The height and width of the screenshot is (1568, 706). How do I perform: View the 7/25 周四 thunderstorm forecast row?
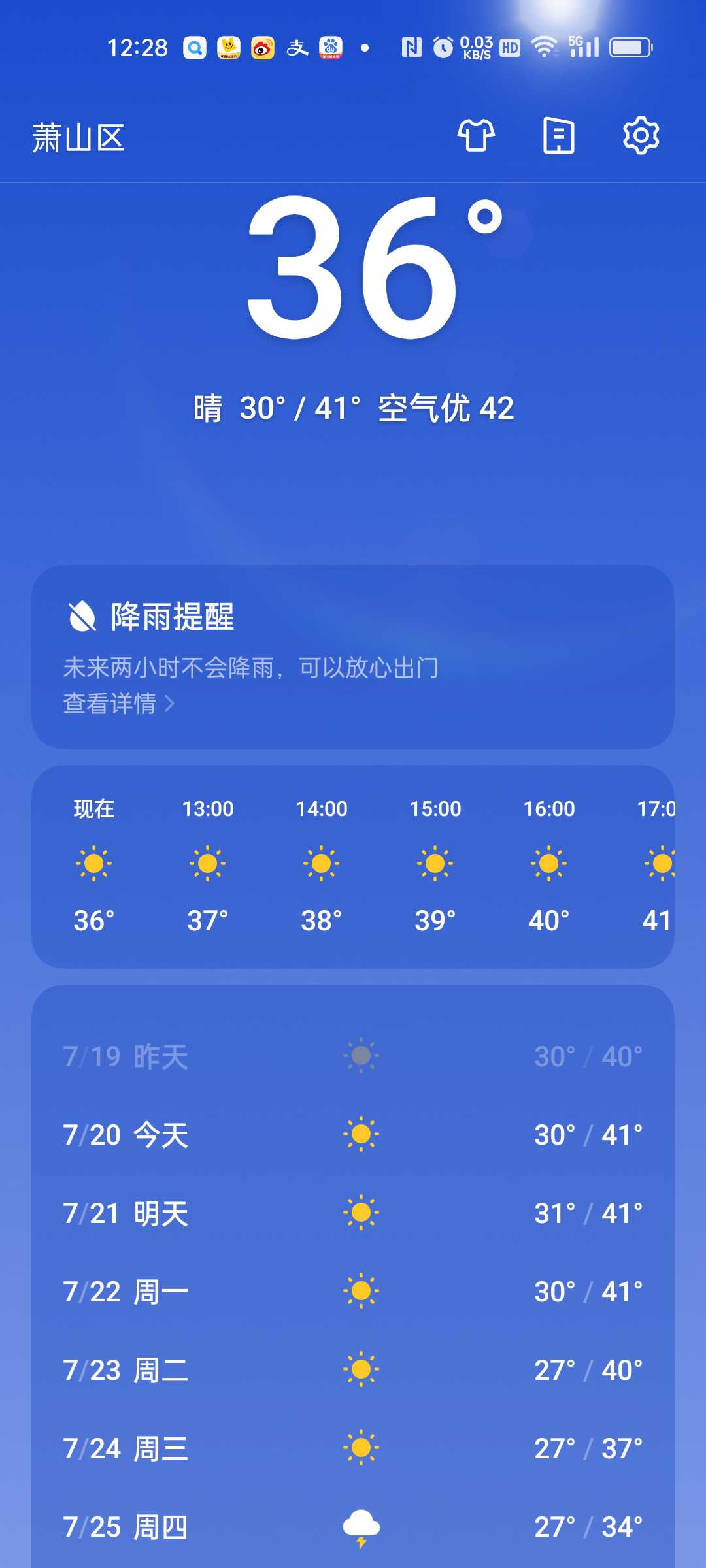(x=353, y=1527)
